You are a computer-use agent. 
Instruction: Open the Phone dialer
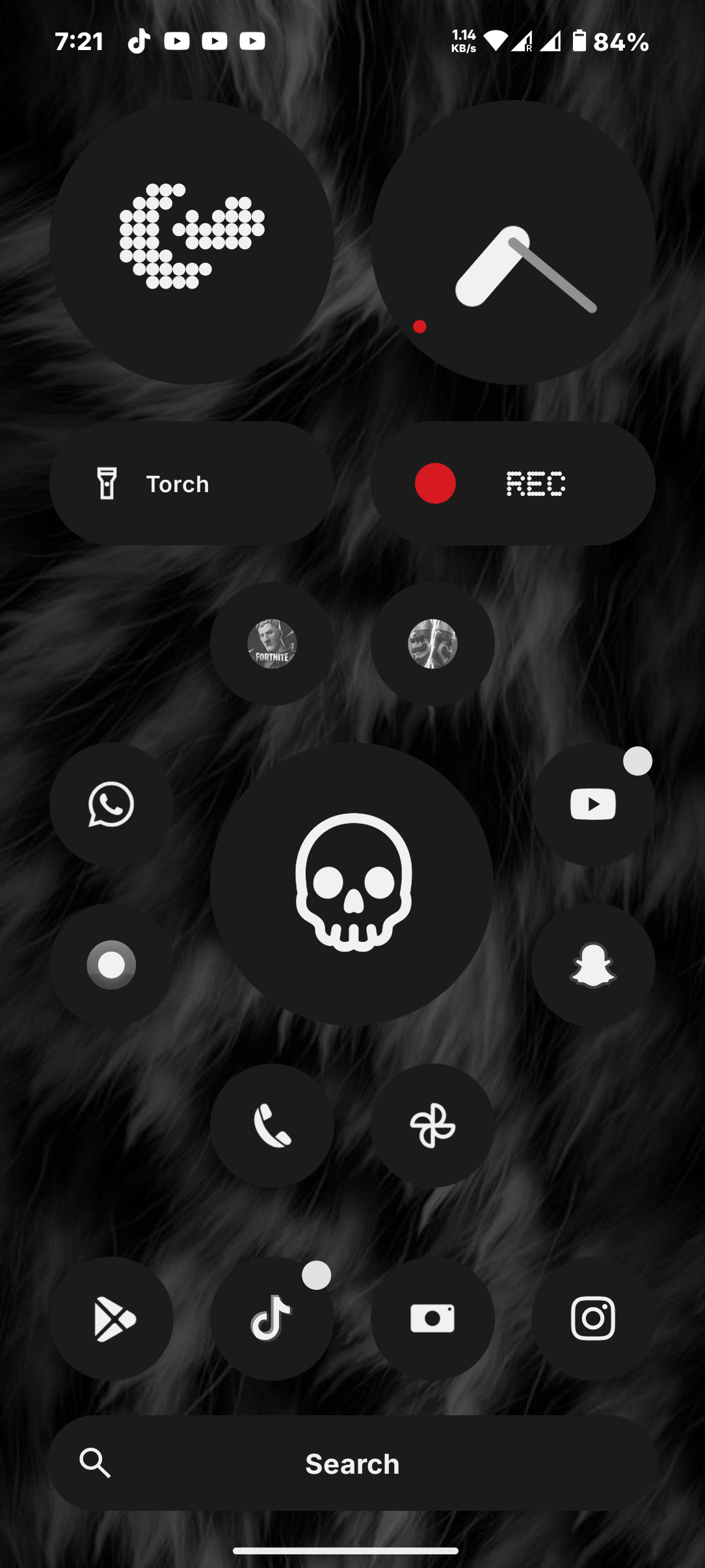tap(272, 1125)
